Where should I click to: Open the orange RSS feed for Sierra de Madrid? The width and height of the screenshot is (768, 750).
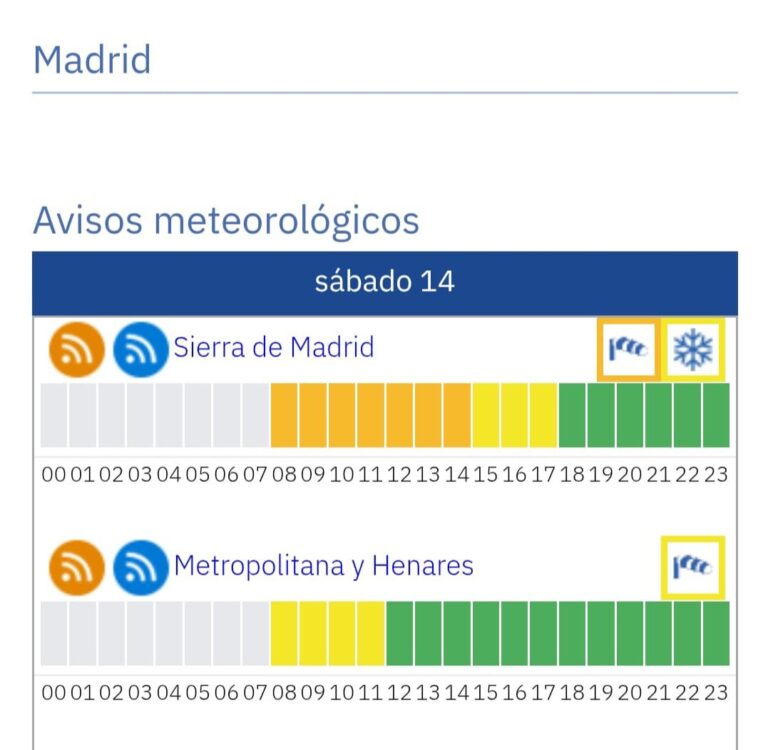pos(77,350)
